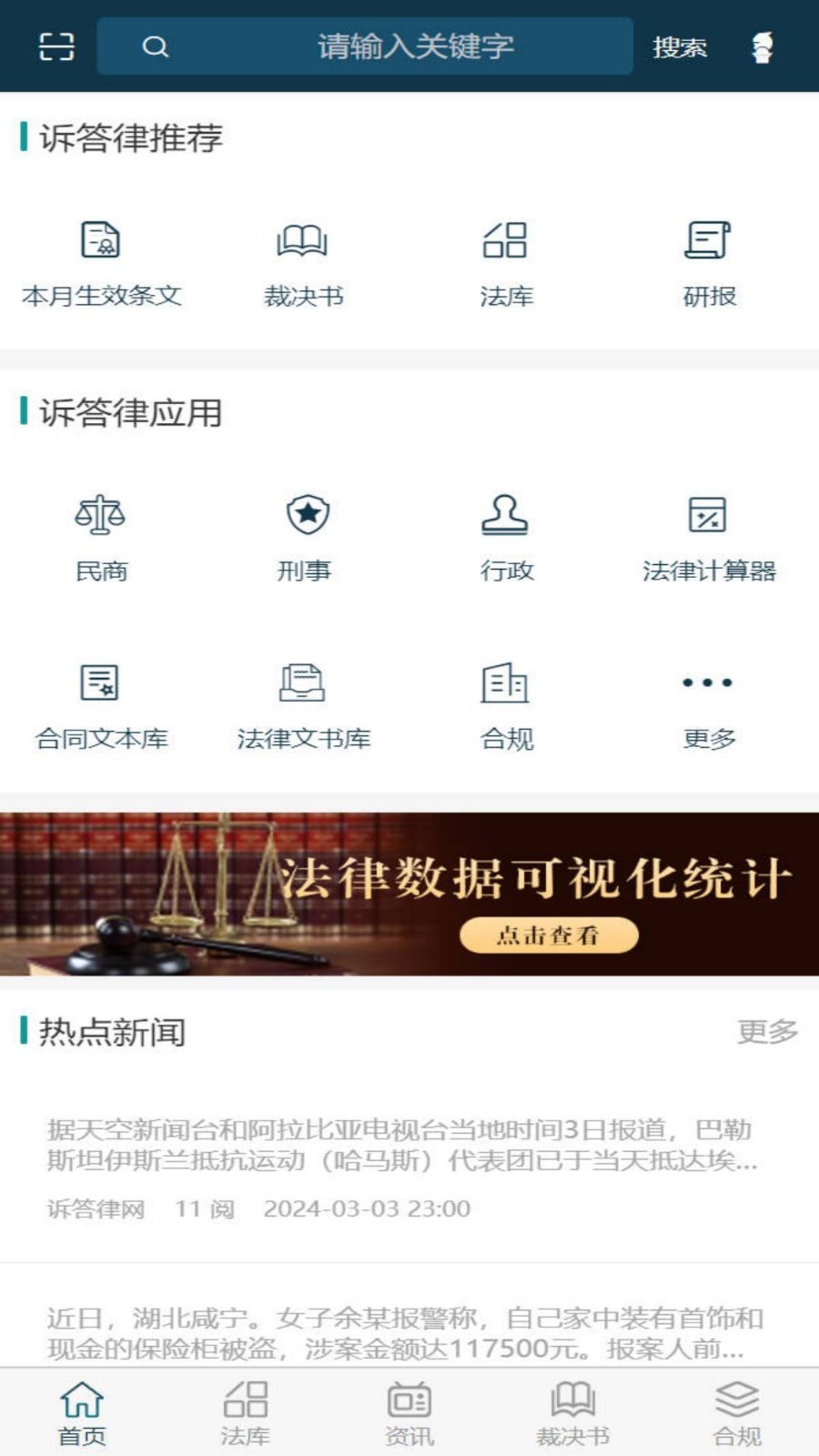This screenshot has height=1456, width=819.
Task: Open the customer service avatar icon
Action: pos(763,47)
